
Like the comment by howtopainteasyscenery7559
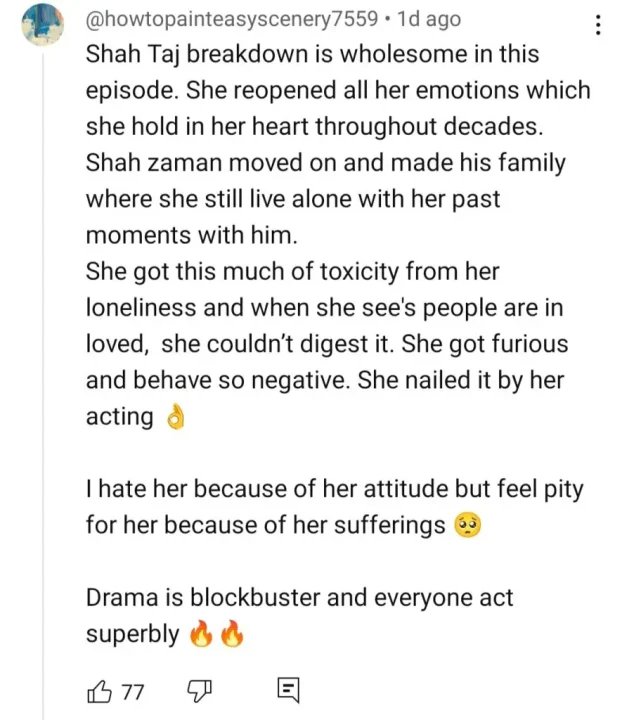click(102, 690)
